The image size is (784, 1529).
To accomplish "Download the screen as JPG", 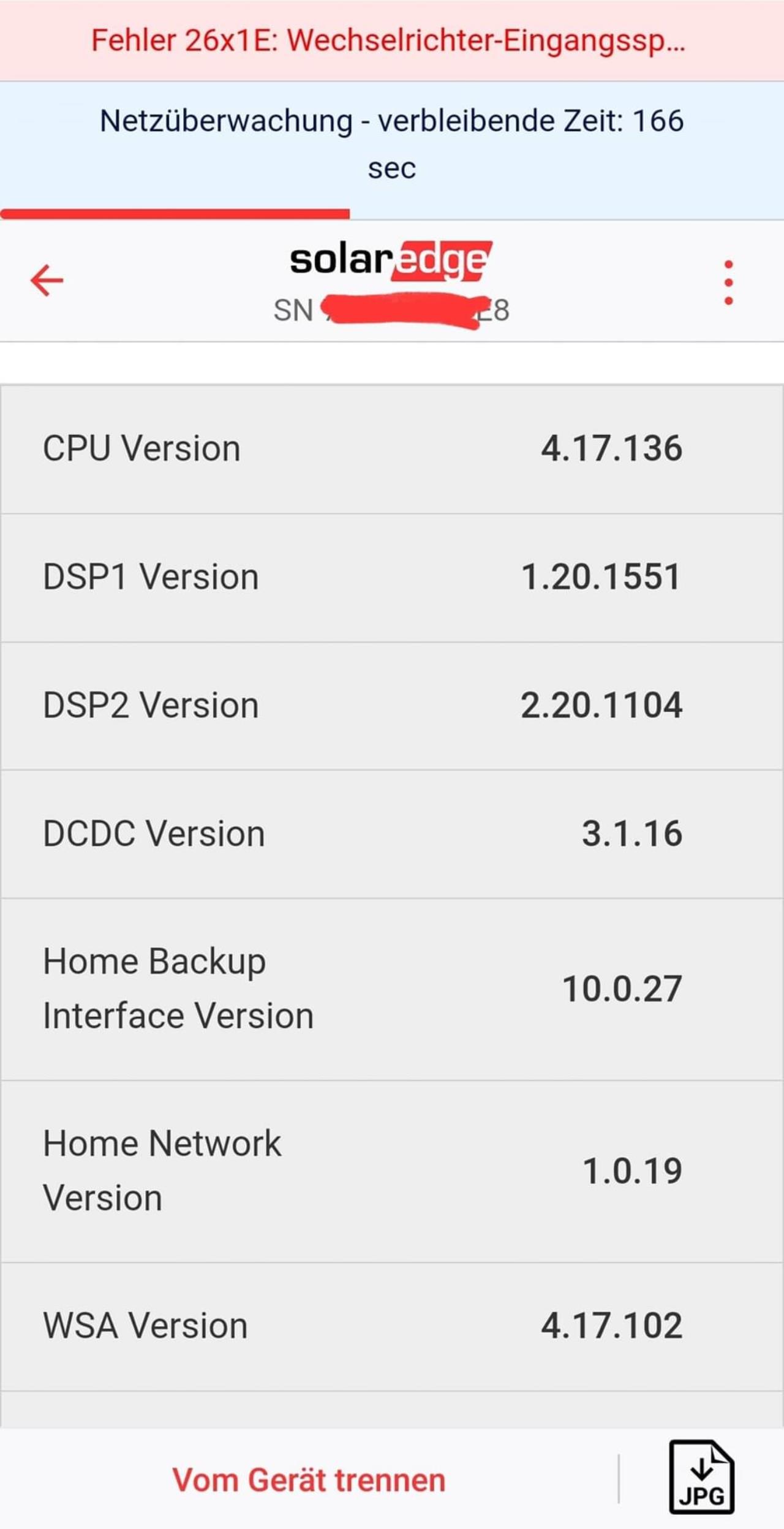I will pyautogui.click(x=702, y=1477).
